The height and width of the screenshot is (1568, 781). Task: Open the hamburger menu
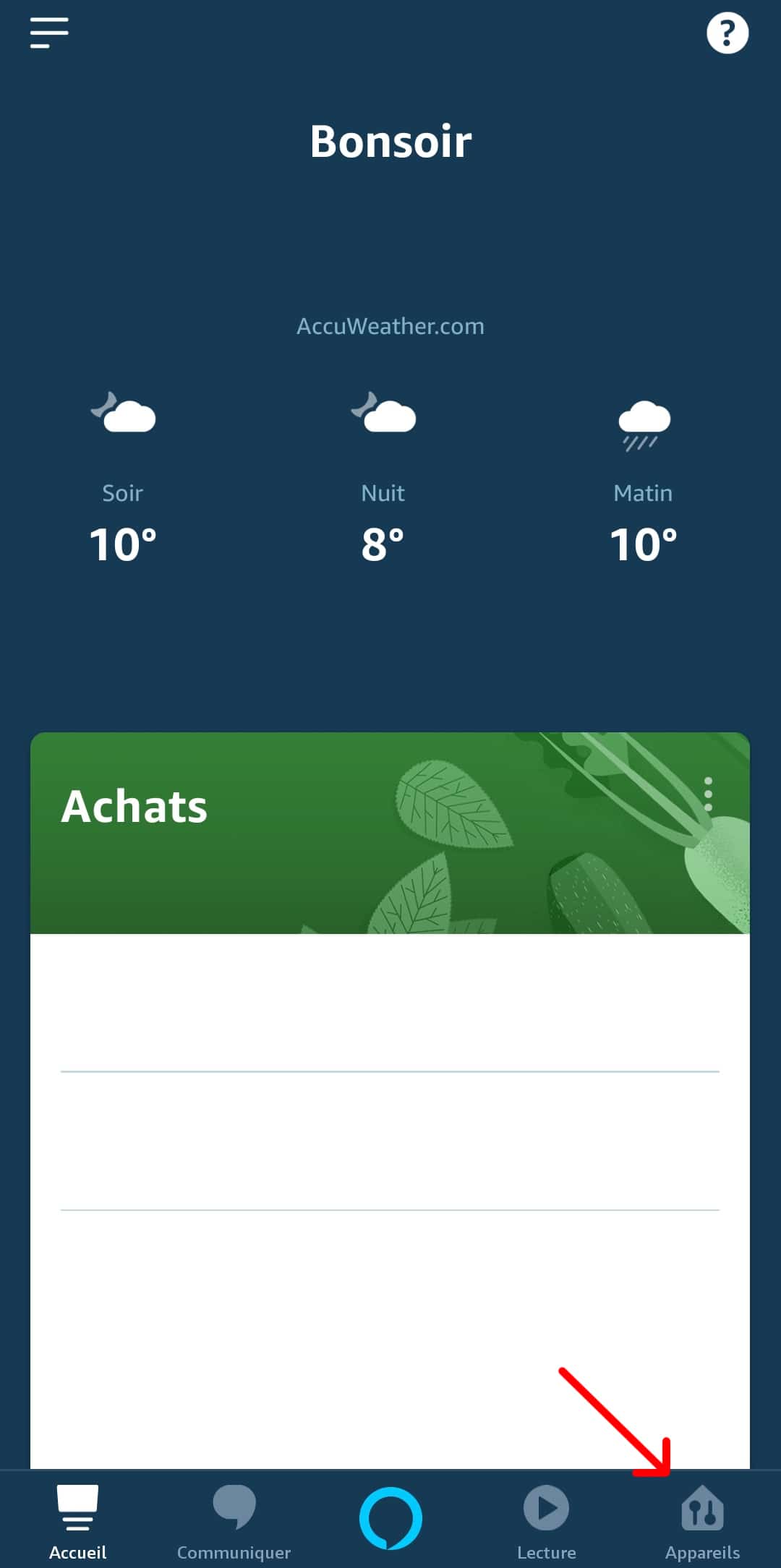point(49,33)
